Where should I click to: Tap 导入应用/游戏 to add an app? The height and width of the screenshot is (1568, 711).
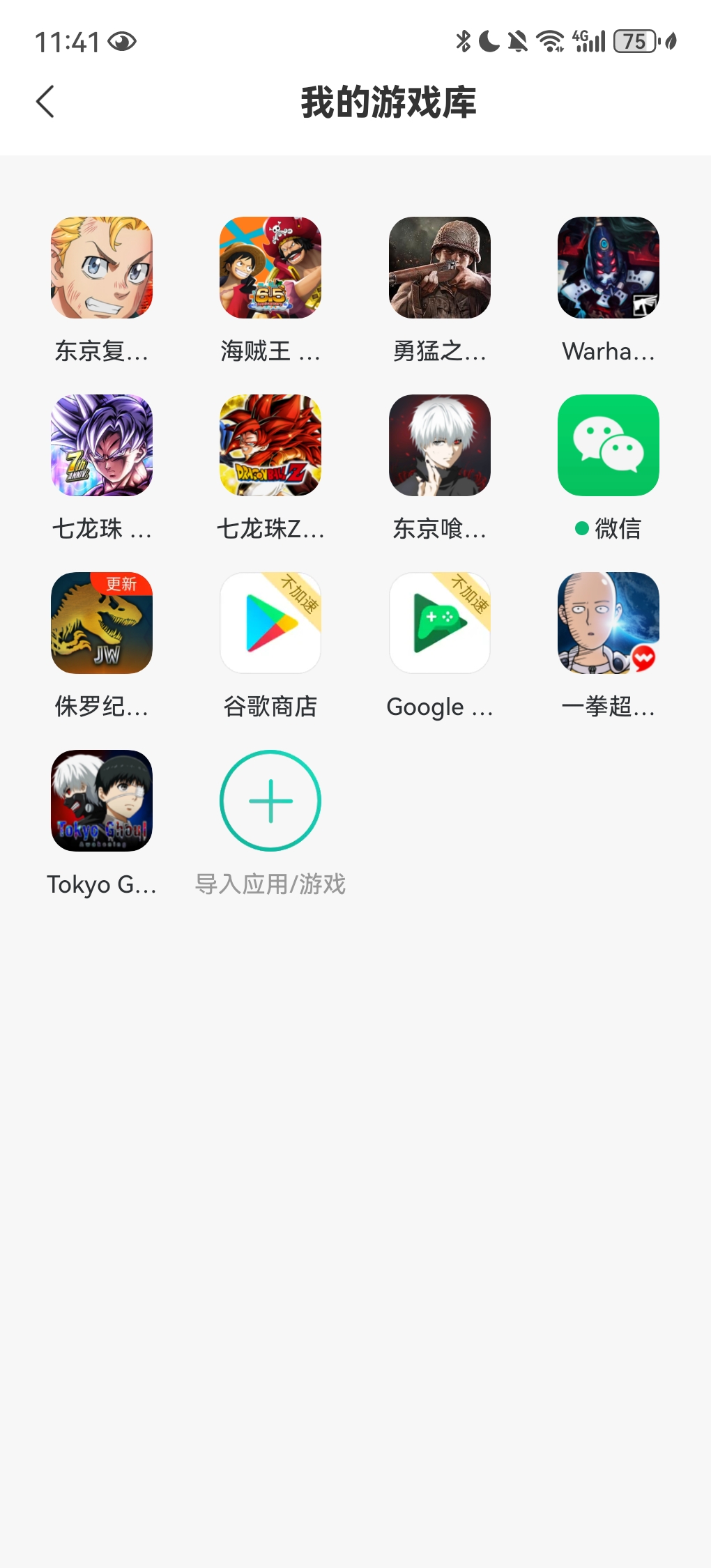click(270, 801)
